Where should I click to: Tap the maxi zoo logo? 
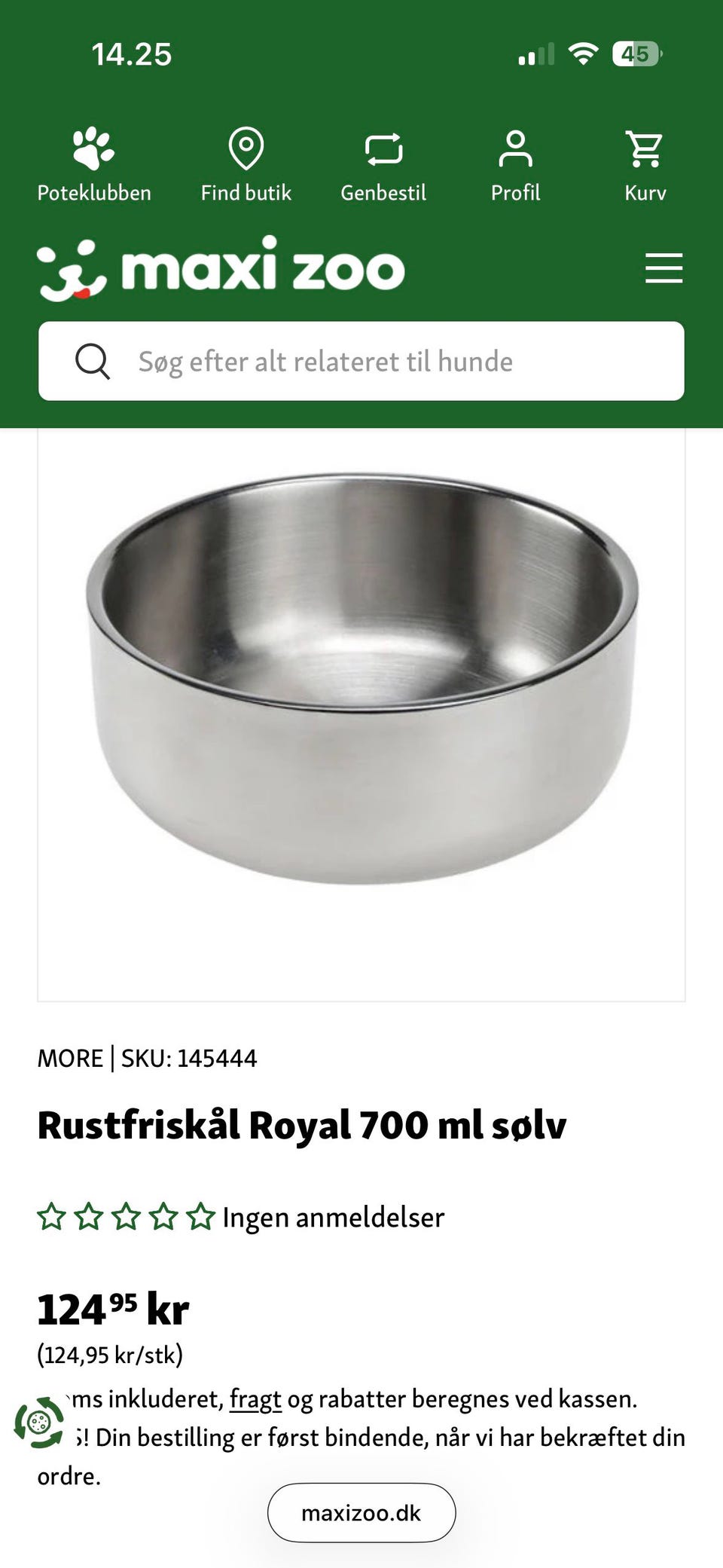(221, 268)
